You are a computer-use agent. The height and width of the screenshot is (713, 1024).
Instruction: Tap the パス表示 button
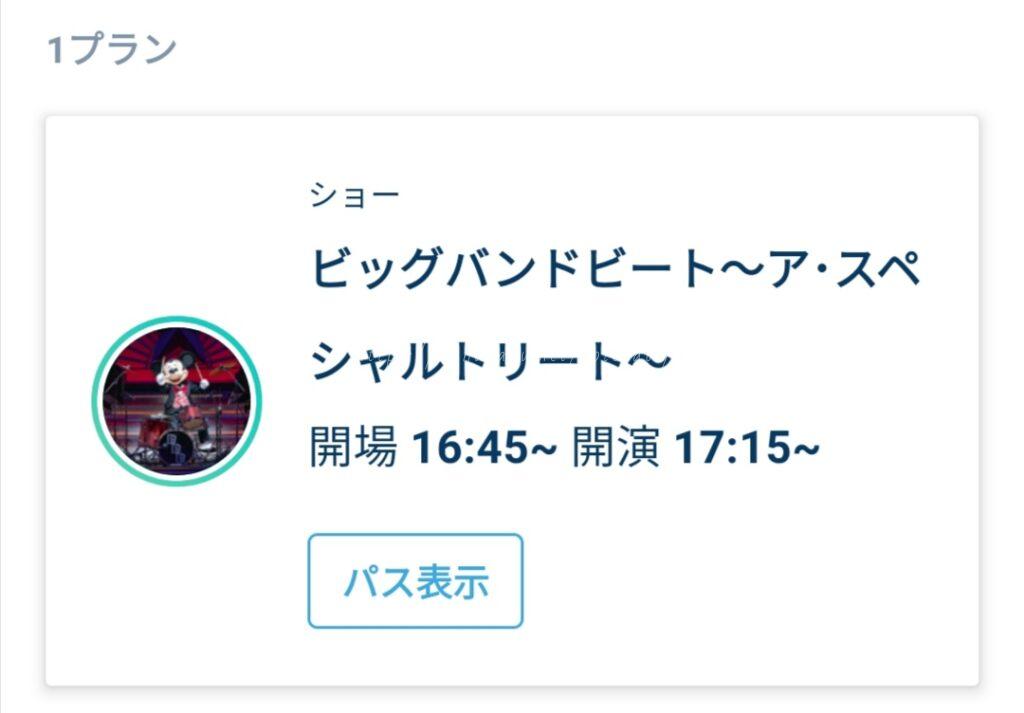415,581
